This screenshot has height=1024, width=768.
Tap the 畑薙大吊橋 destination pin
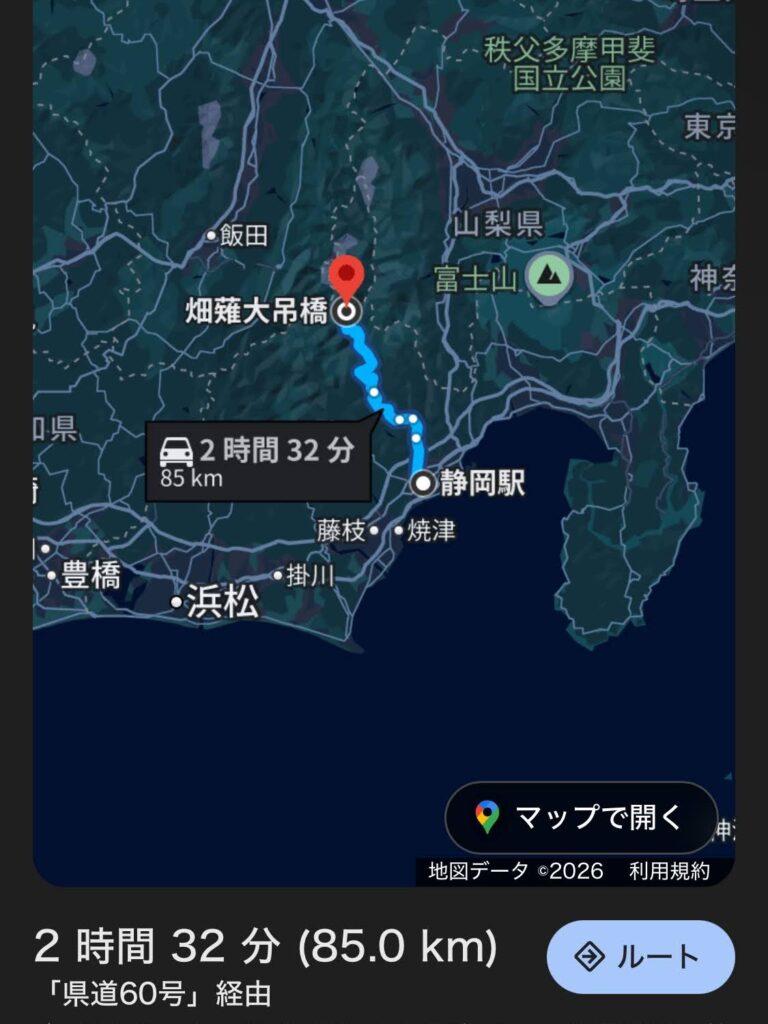pyautogui.click(x=346, y=279)
